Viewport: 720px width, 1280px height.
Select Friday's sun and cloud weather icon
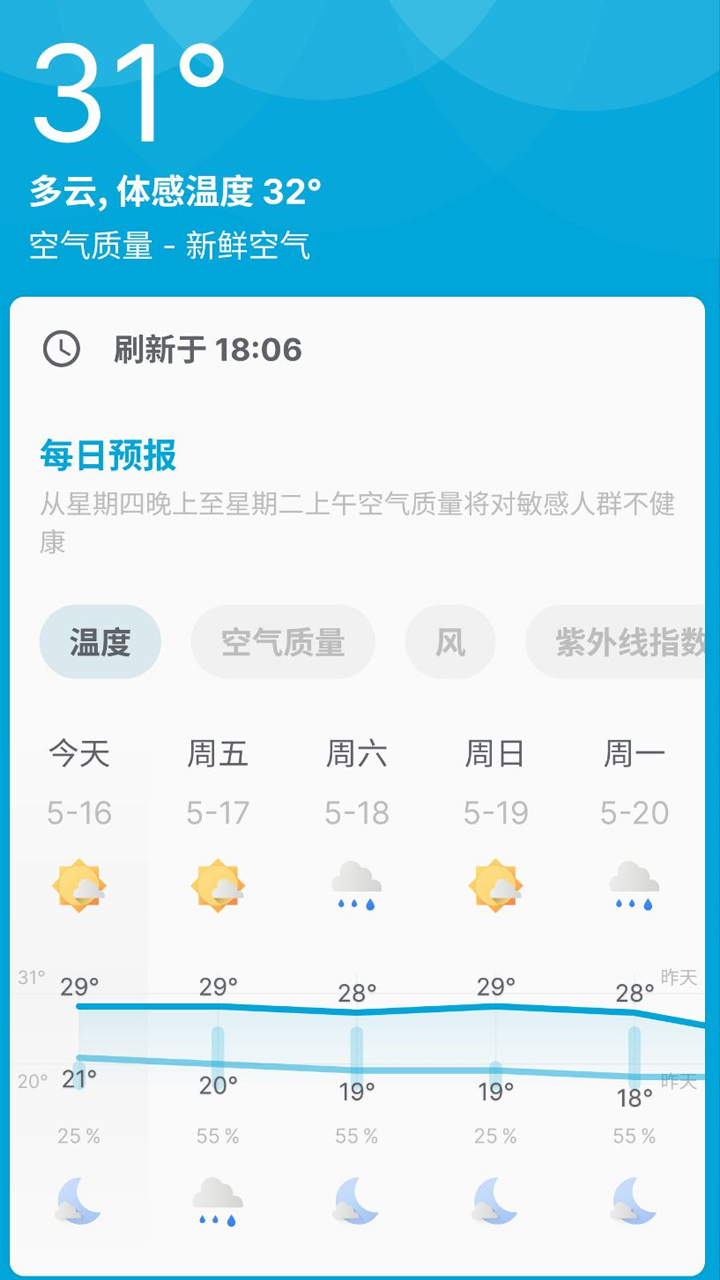(x=217, y=885)
